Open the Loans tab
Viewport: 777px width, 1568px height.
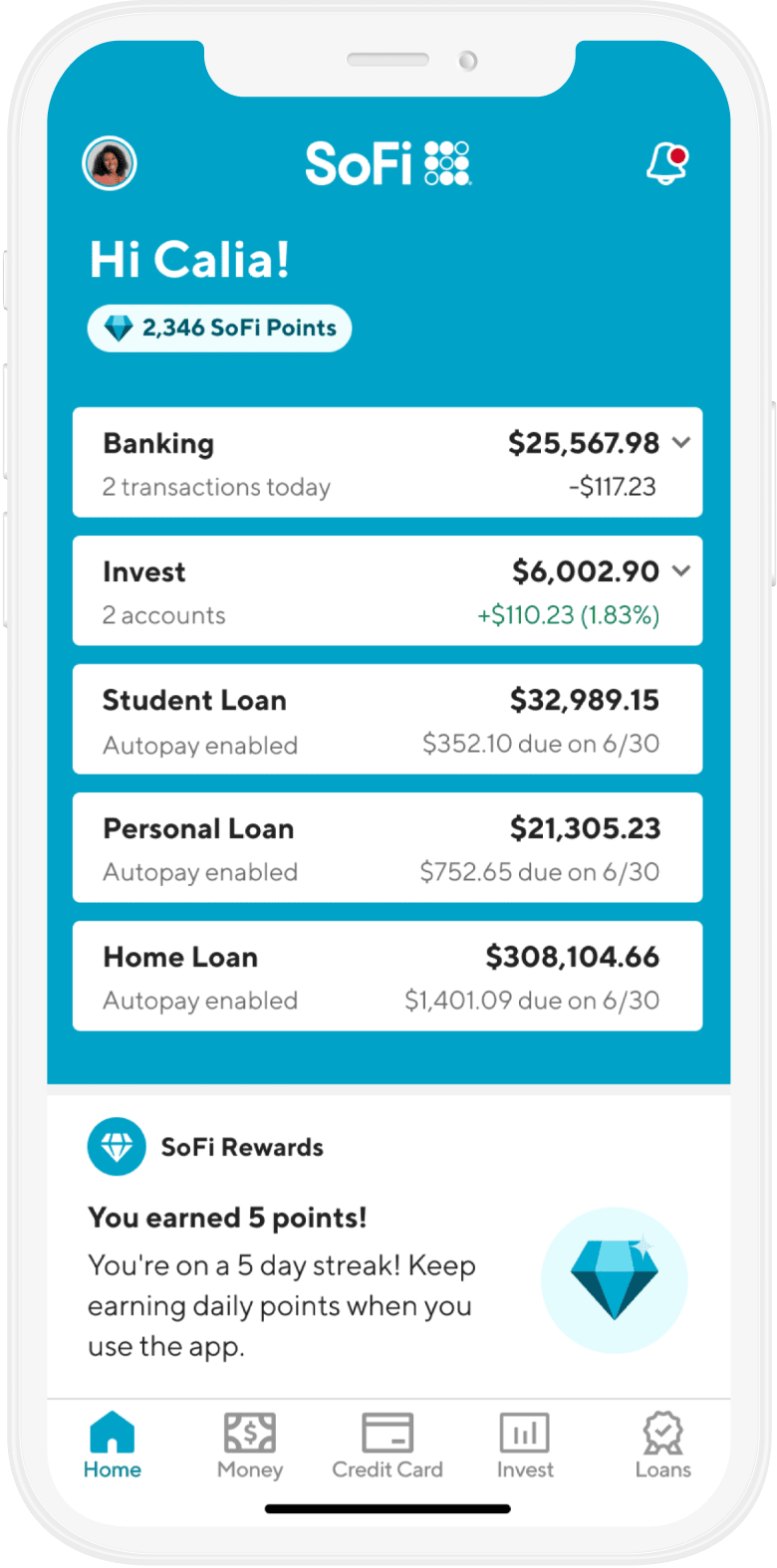(x=663, y=1446)
